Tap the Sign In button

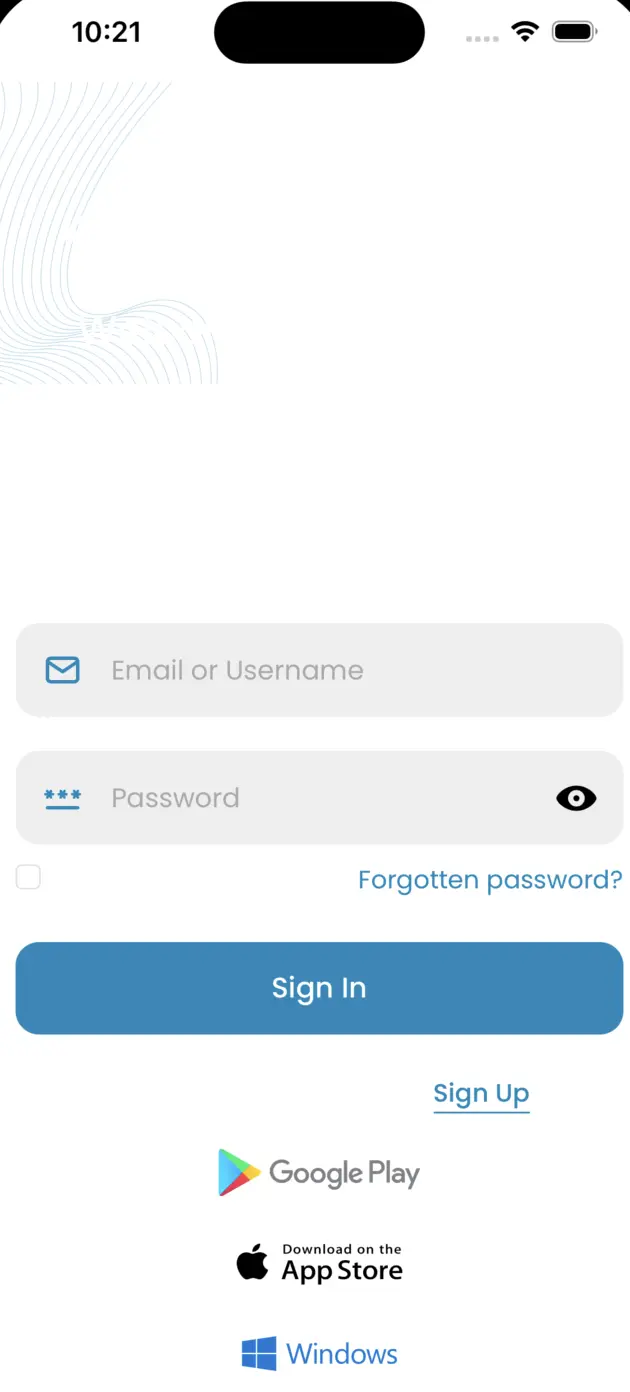pos(319,988)
